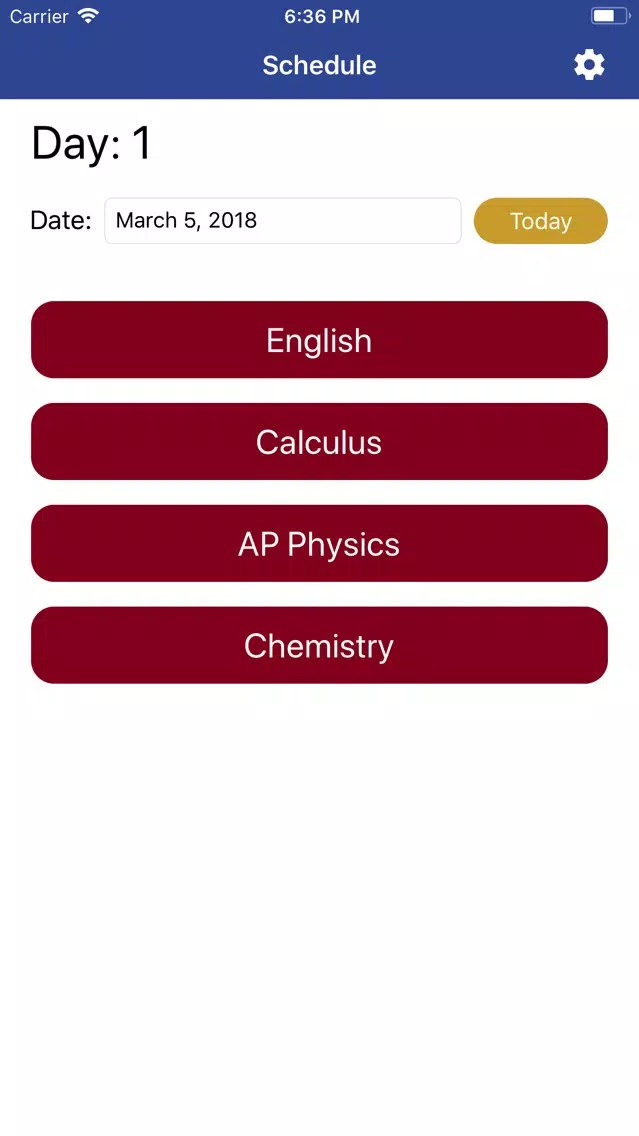
Task: Jump to today's date with Today button
Action: [540, 221]
